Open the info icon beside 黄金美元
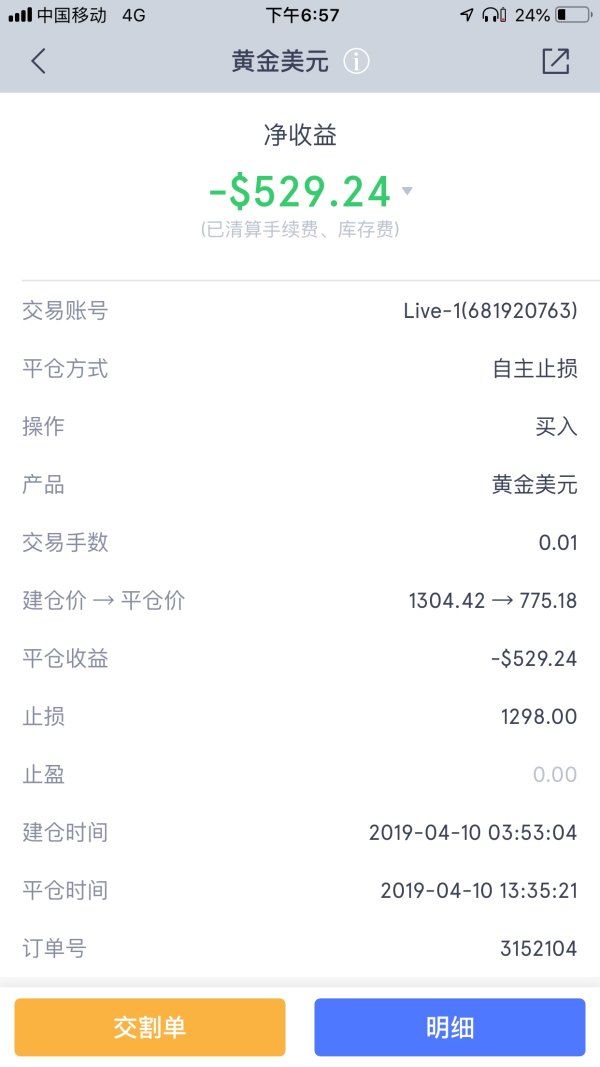The height and width of the screenshot is (1067, 600). 357,61
